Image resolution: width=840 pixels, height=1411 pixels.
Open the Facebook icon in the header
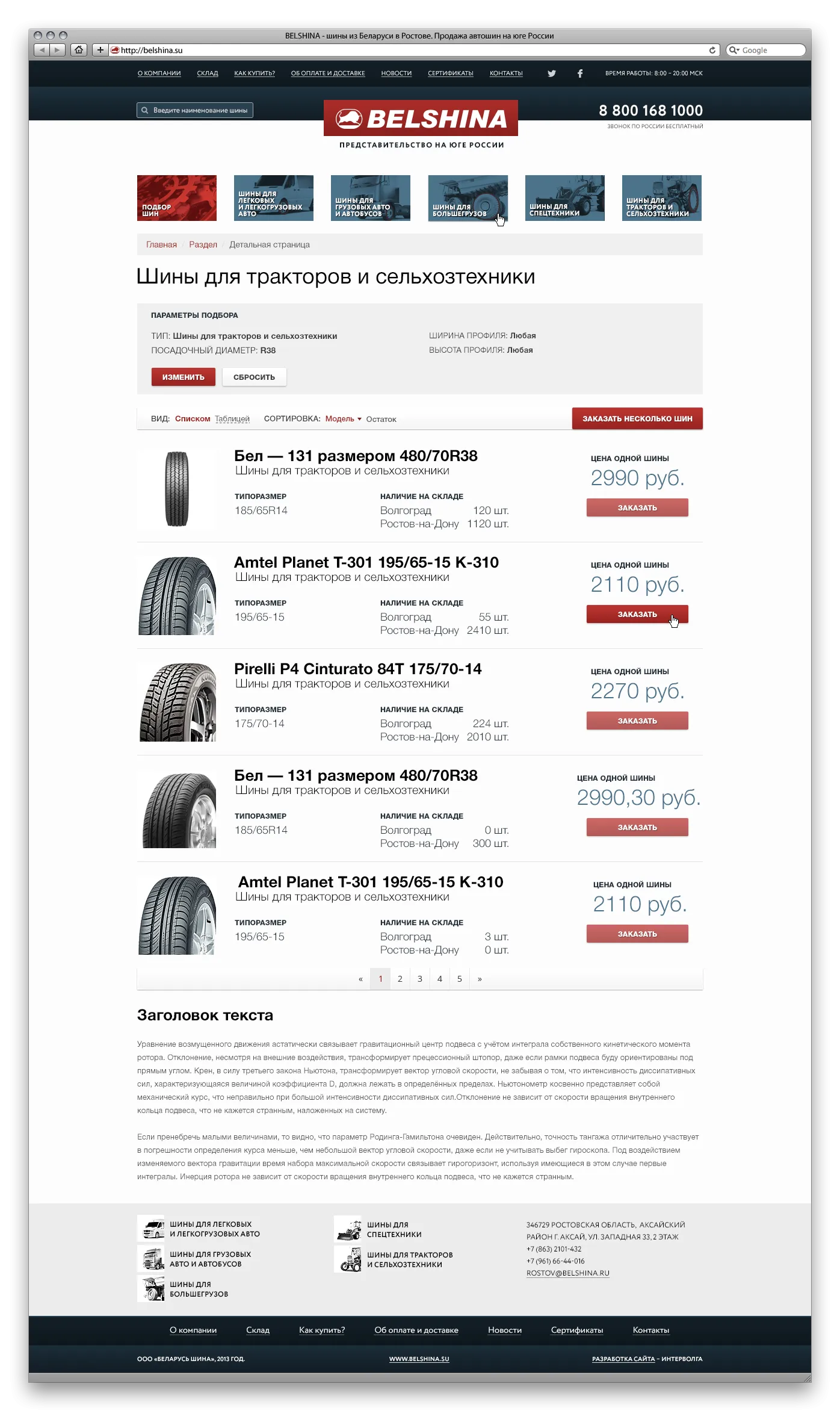580,73
